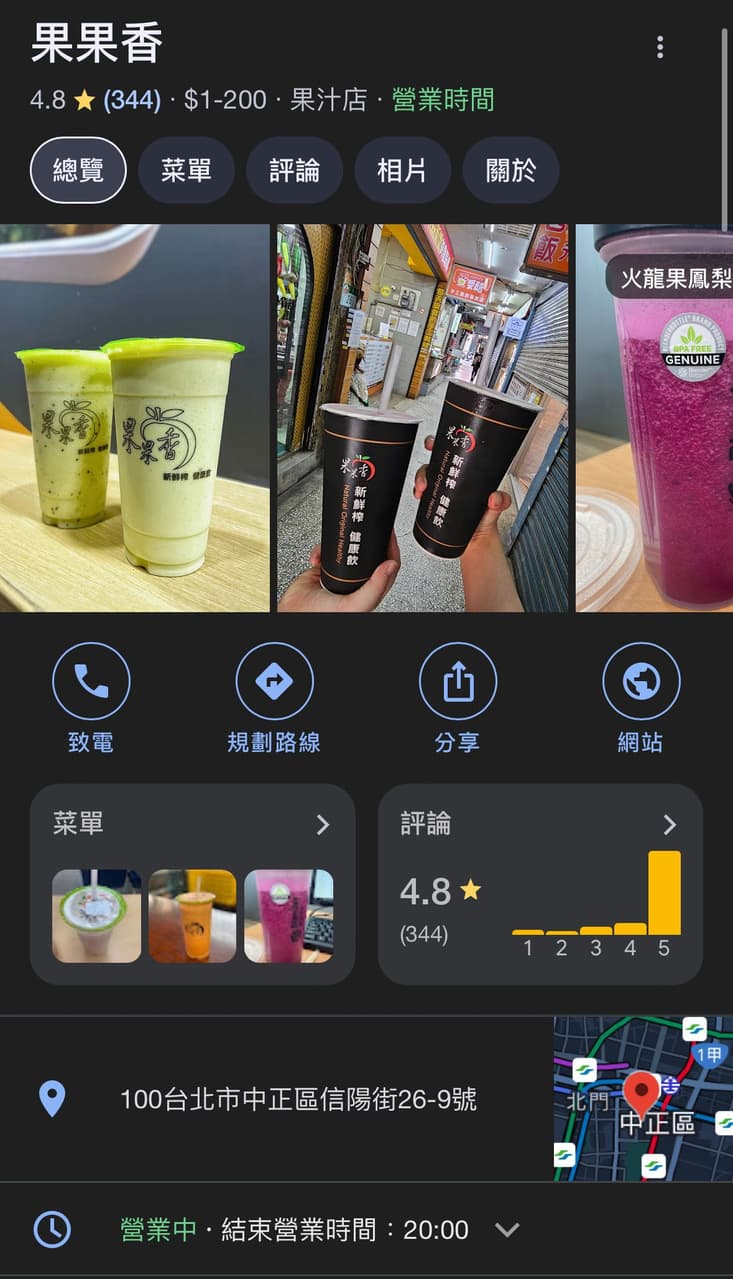
Task: Open the (344) reviews count link
Action: pyautogui.click(x=132, y=100)
